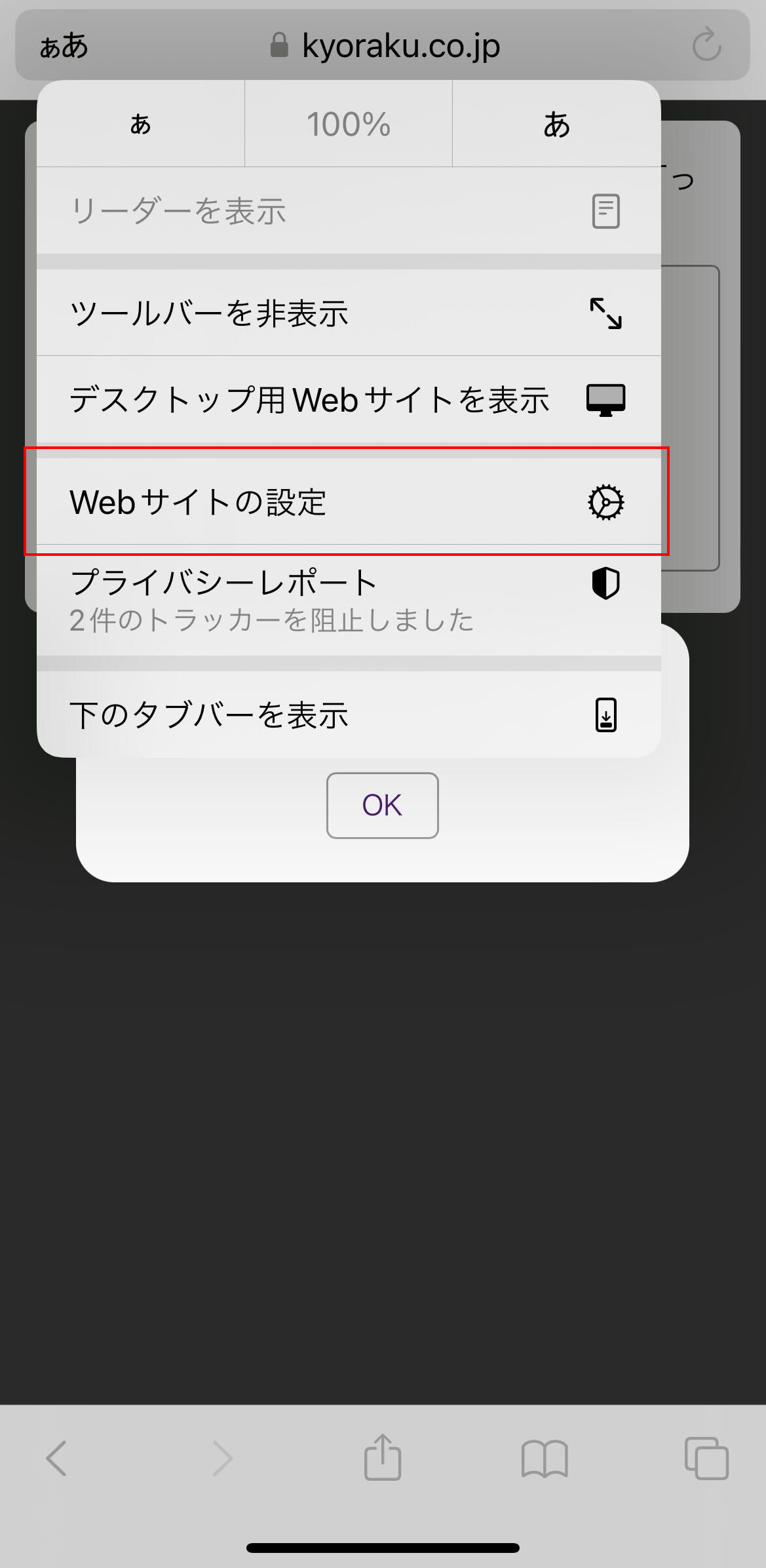Reset zoom via the 100% button
This screenshot has height=1568, width=766.
[348, 124]
